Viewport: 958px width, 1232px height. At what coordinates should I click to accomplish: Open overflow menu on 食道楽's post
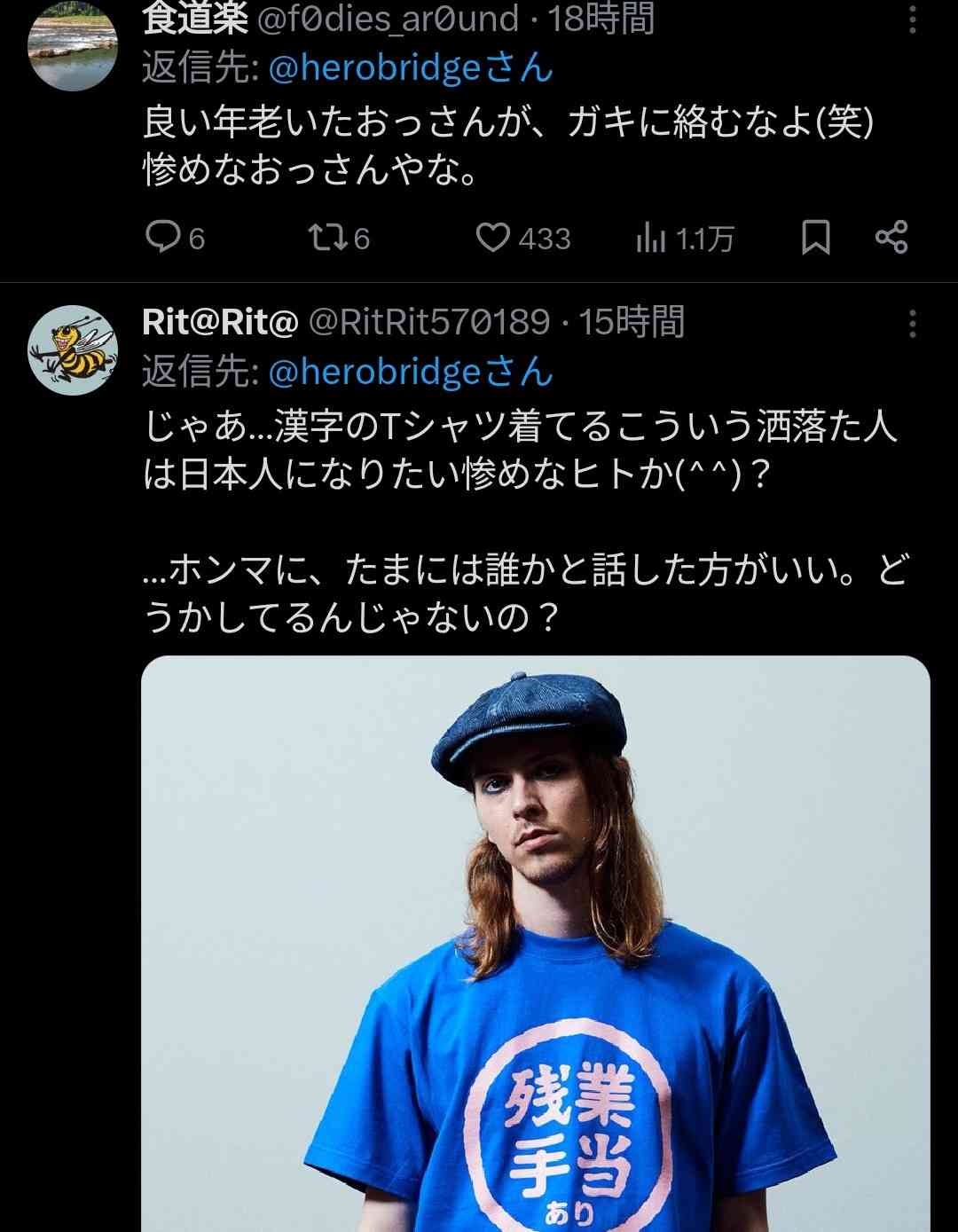click(913, 19)
